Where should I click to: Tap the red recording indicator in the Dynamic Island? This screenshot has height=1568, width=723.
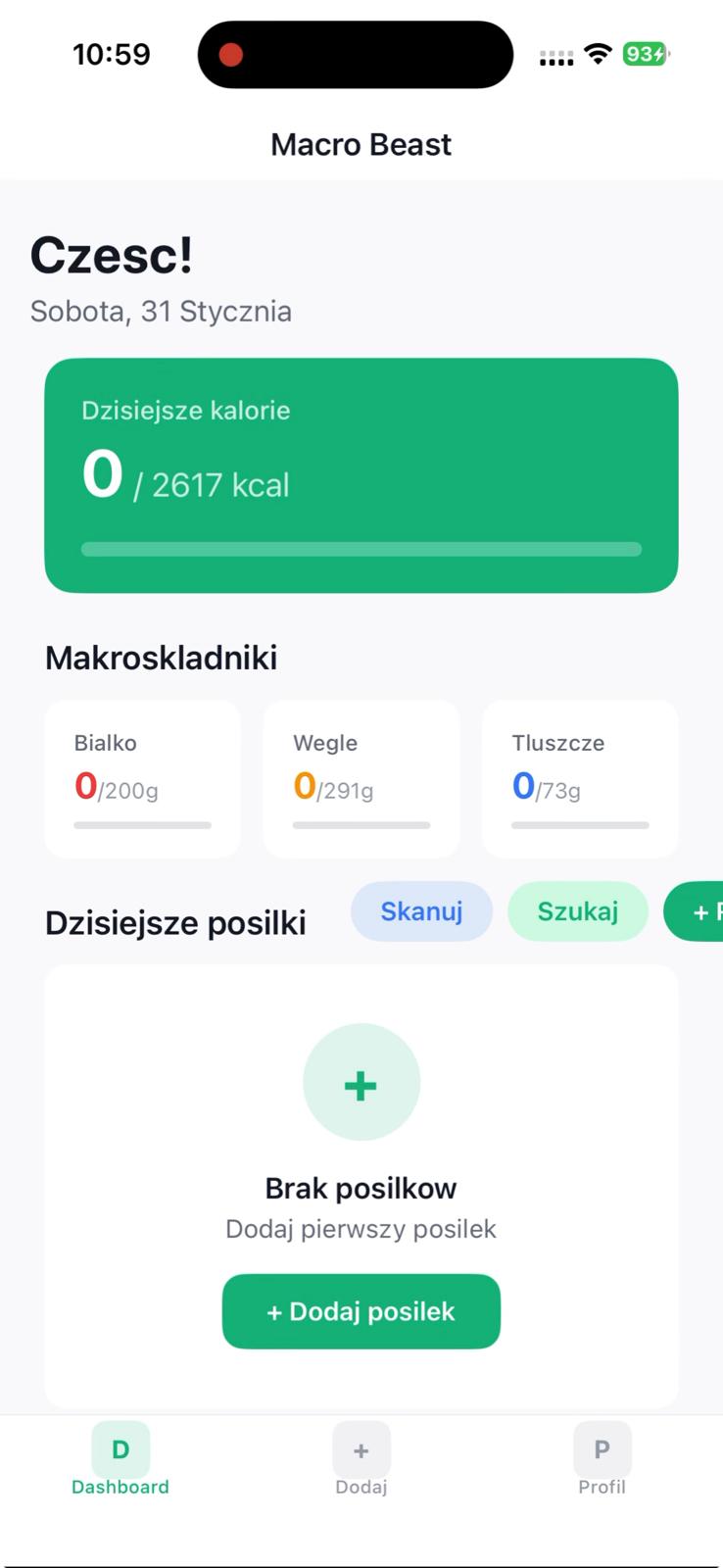click(231, 55)
